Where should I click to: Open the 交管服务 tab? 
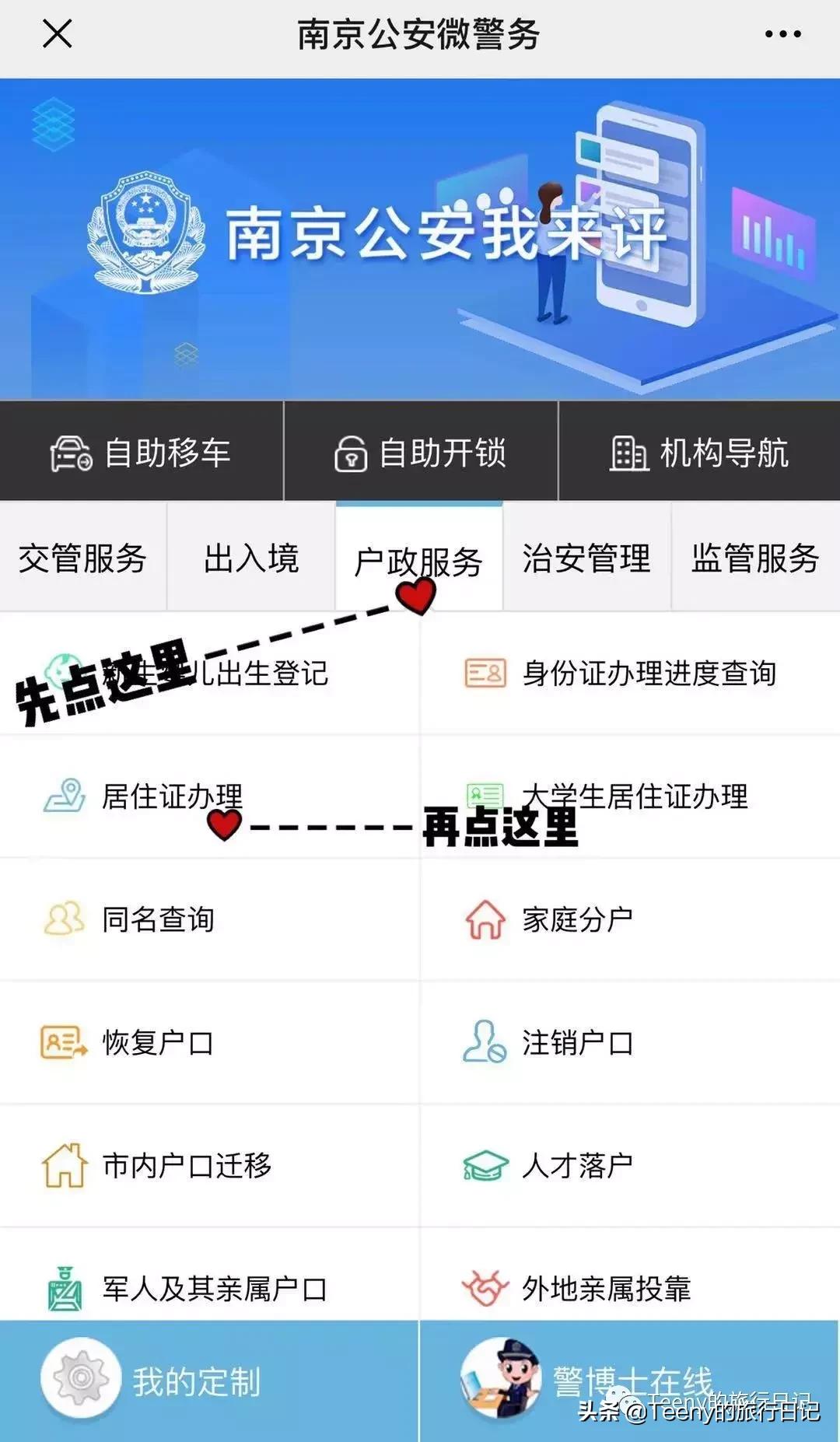[82, 558]
